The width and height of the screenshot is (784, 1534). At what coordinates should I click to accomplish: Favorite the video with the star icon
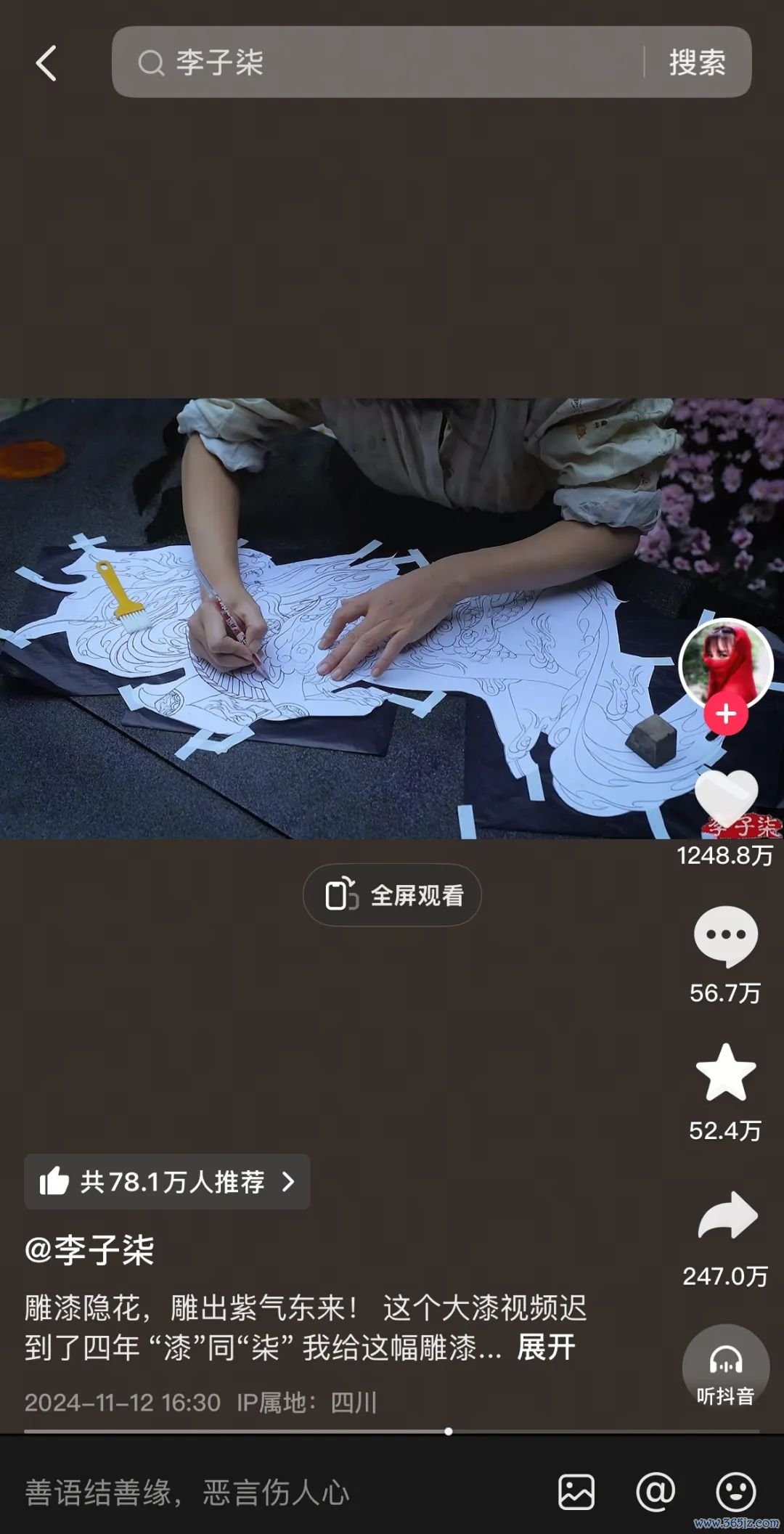coord(725,1072)
